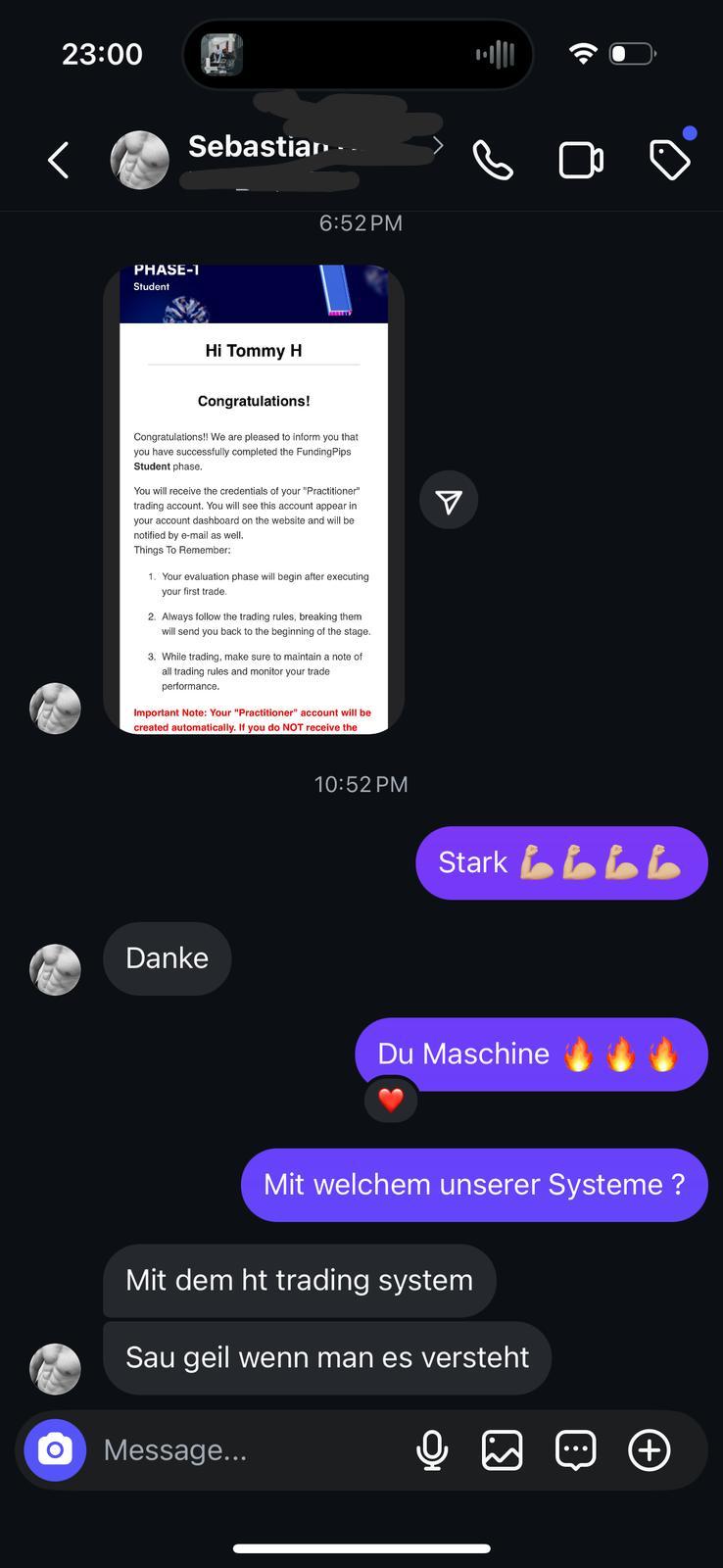View the heart reaction on Du Maschine
Viewport: 723px width, 1568px height.
pyautogui.click(x=391, y=1100)
